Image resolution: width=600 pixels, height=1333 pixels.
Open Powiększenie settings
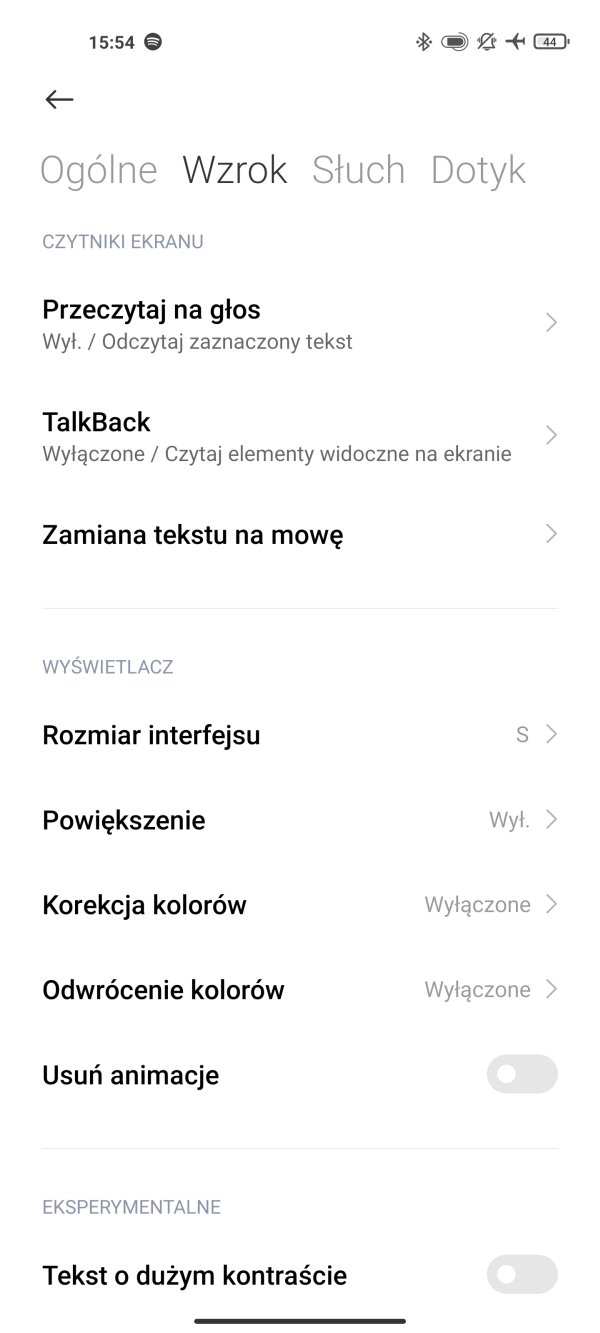click(x=300, y=820)
